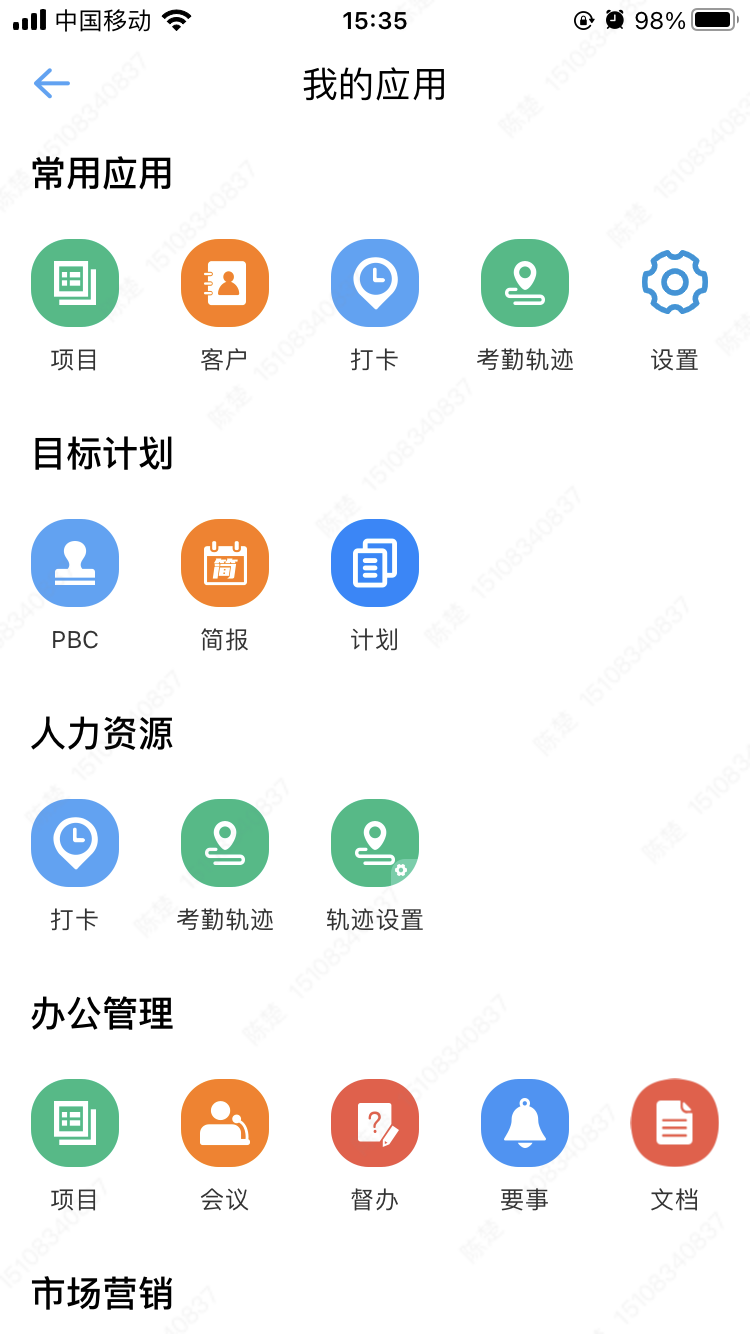Viewport: 750px width, 1334px height.
Task: Open the 简报 briefing app
Action: click(x=225, y=563)
